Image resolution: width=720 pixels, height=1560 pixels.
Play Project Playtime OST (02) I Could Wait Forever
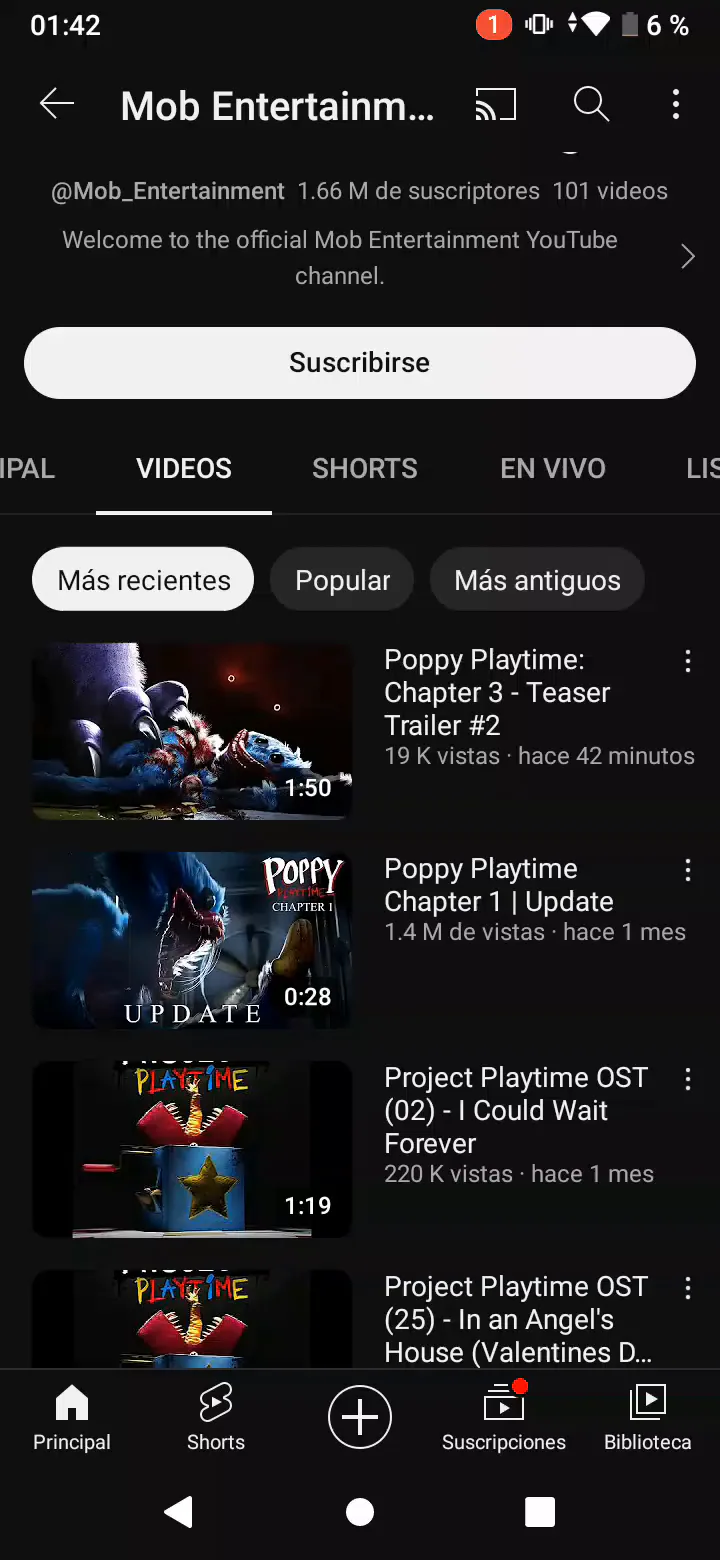pyautogui.click(x=192, y=1149)
